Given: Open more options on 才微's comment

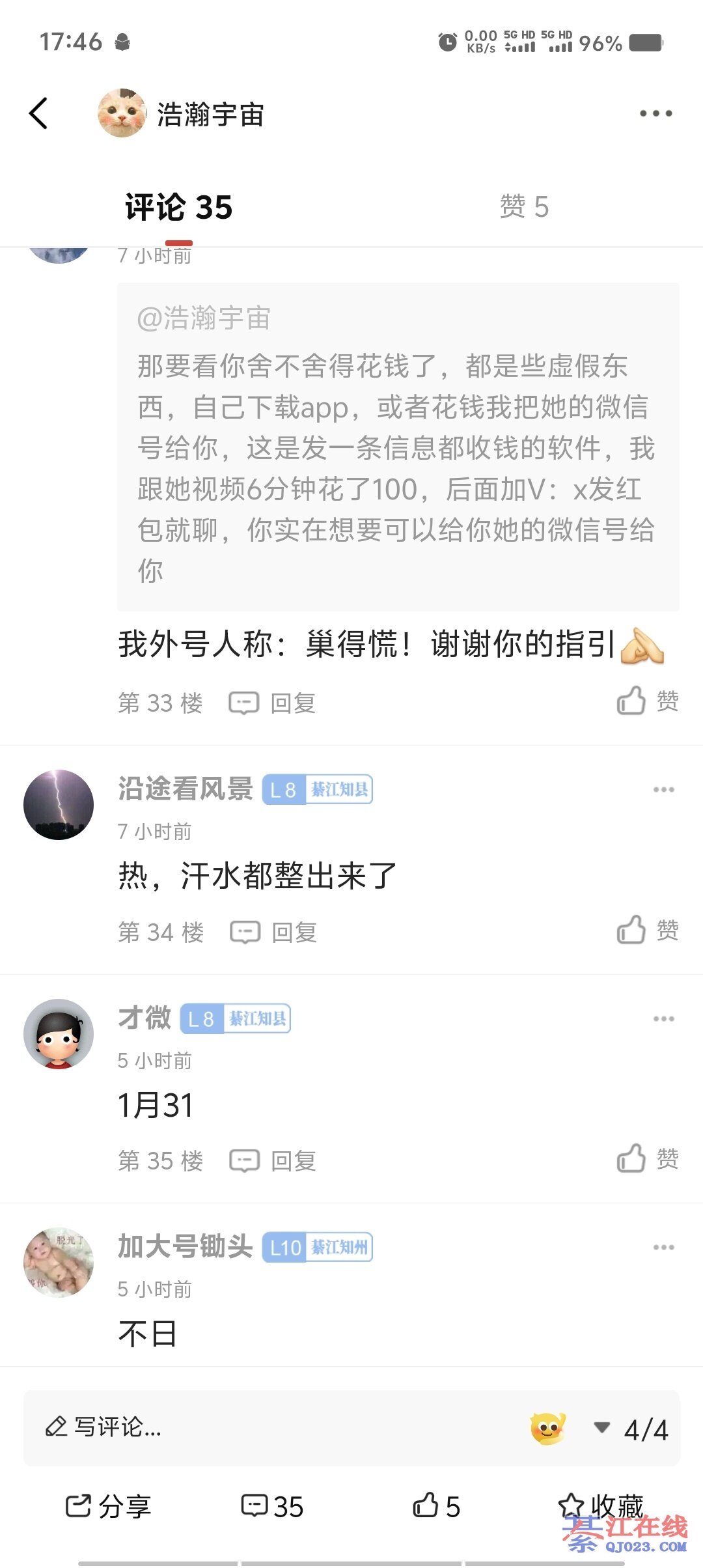Looking at the screenshot, I should tap(663, 1019).
